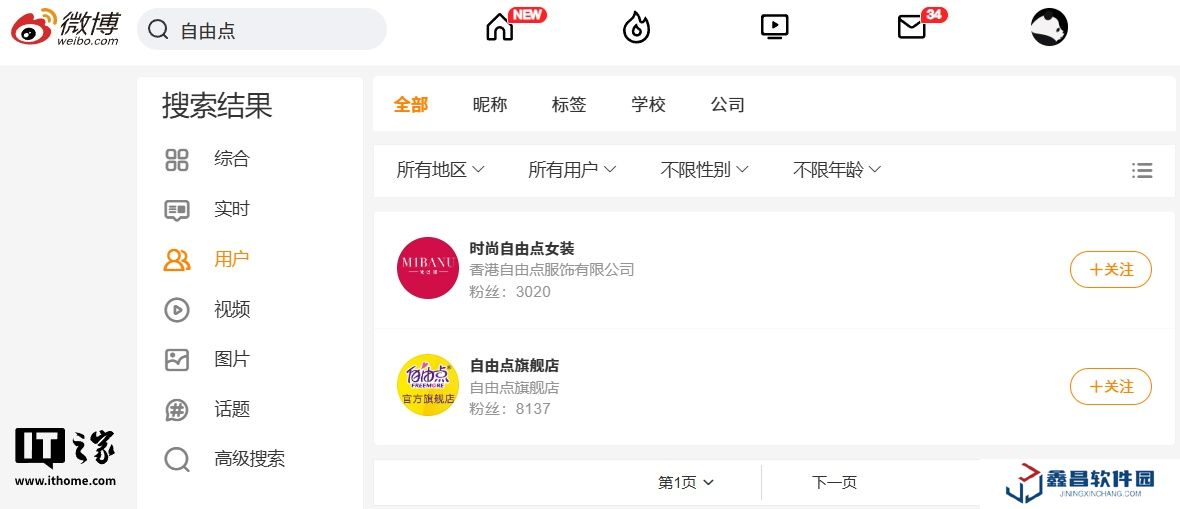Switch to the 昵称 tab
The image size is (1180, 509).
(x=490, y=105)
